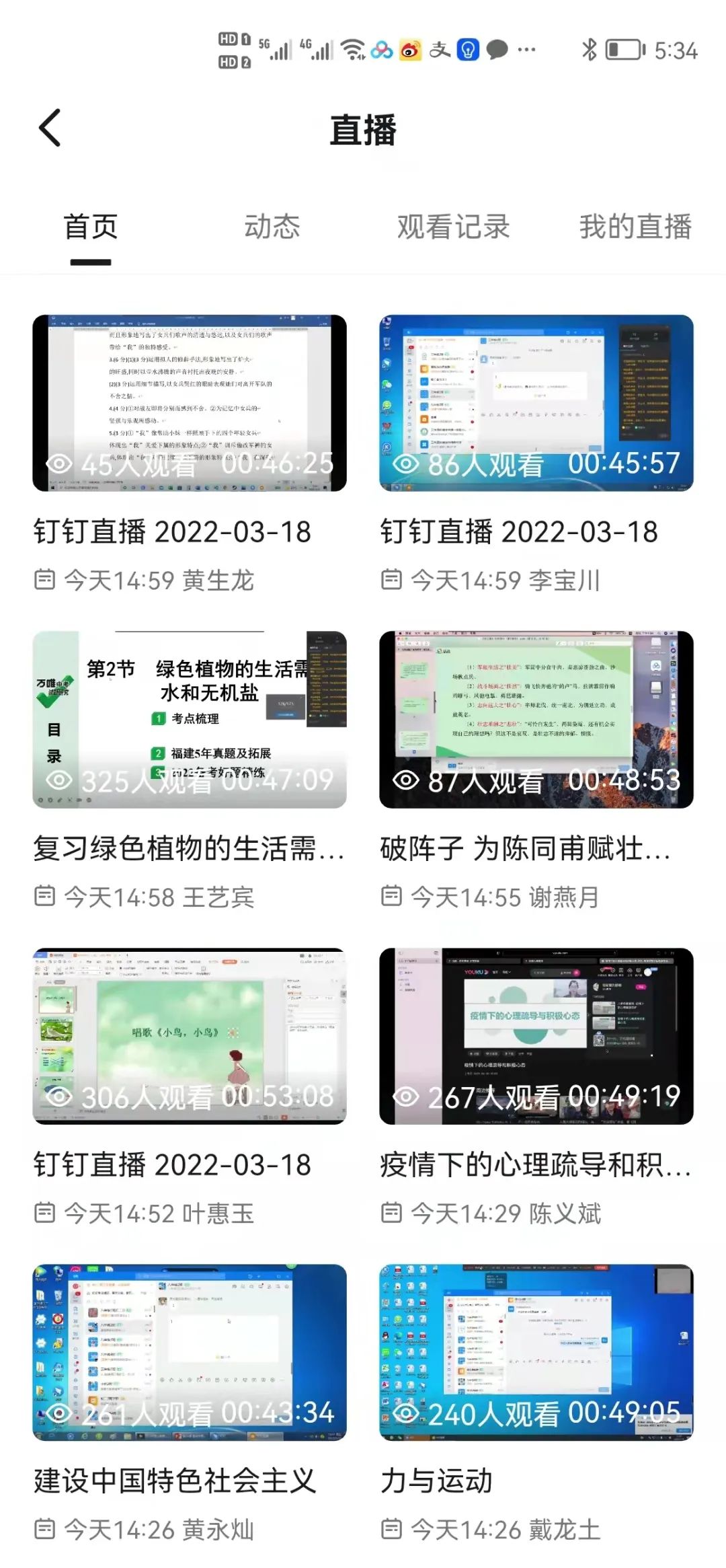The height and width of the screenshot is (1568, 726).
Task: Watch 王艺宾's 复习绿色植物 live replay
Action: (x=190, y=719)
